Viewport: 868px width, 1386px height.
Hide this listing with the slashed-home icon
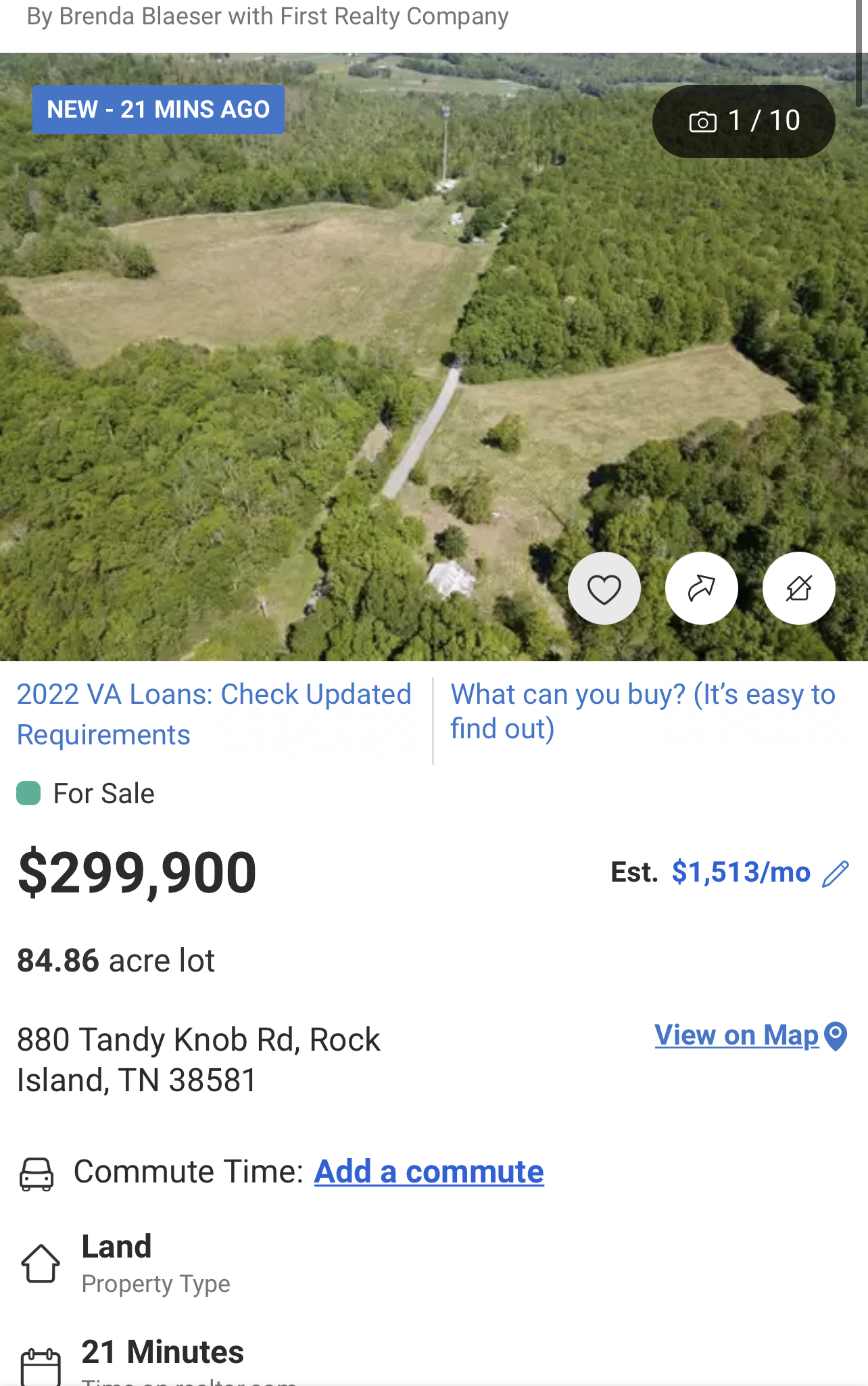(798, 588)
